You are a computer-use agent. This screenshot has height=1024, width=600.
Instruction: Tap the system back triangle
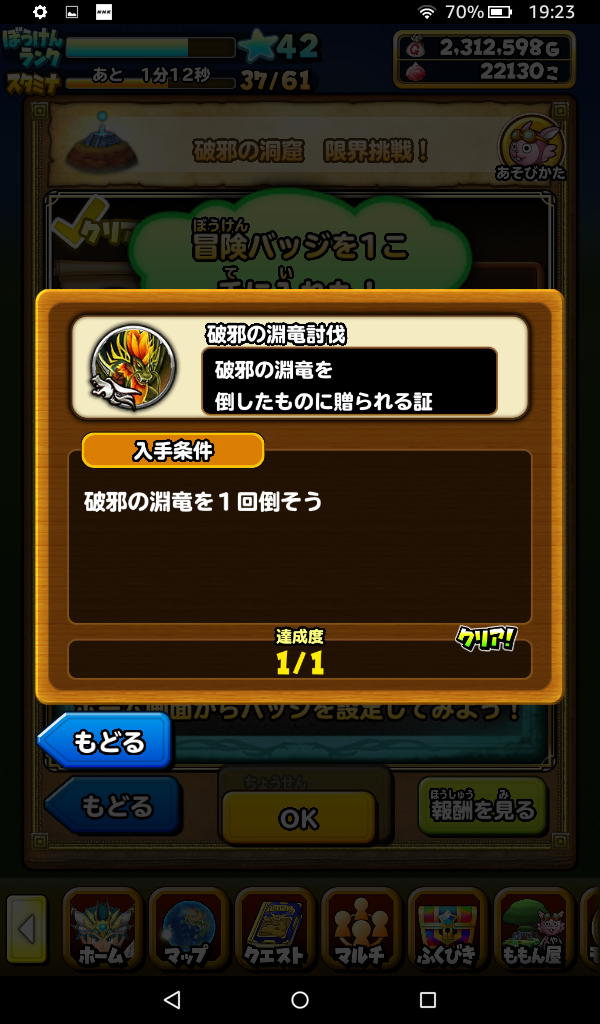pos(172,999)
